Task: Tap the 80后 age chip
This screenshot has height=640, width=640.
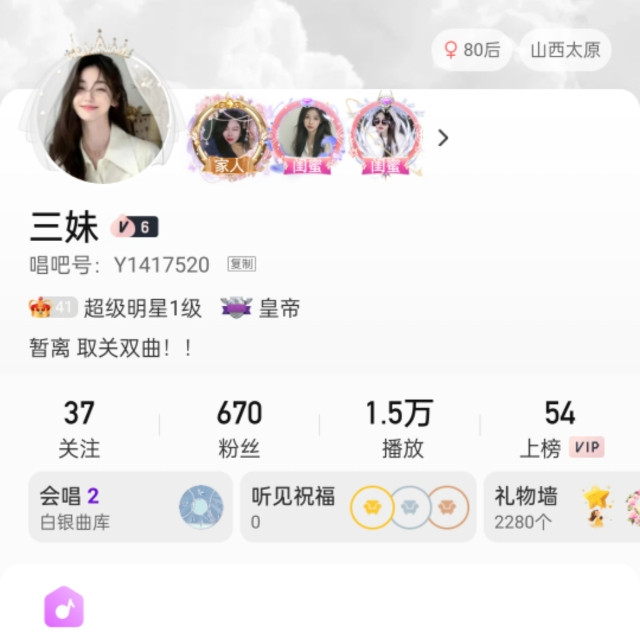Action: point(471,50)
